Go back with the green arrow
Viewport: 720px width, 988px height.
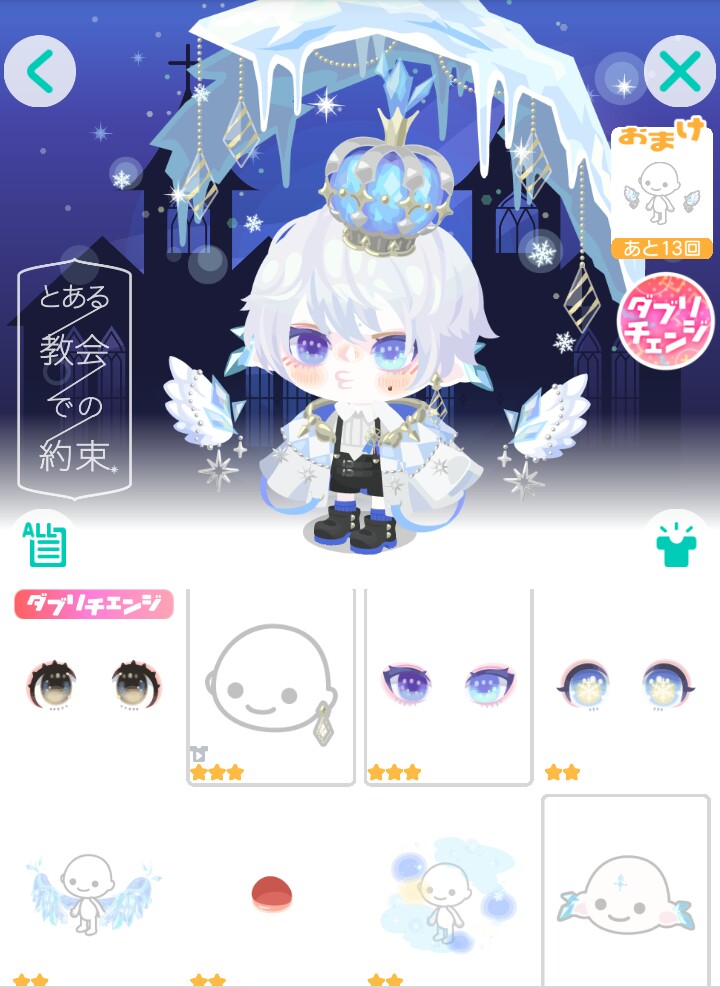pos(40,71)
